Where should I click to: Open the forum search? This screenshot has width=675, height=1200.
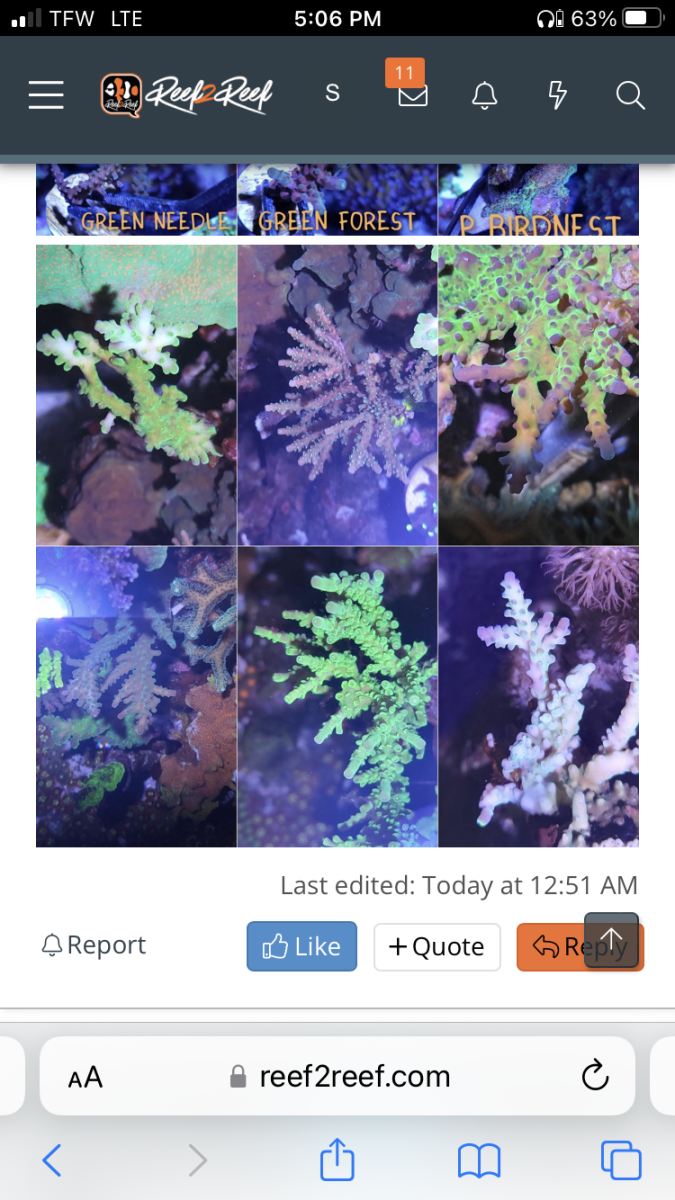pyautogui.click(x=630, y=95)
